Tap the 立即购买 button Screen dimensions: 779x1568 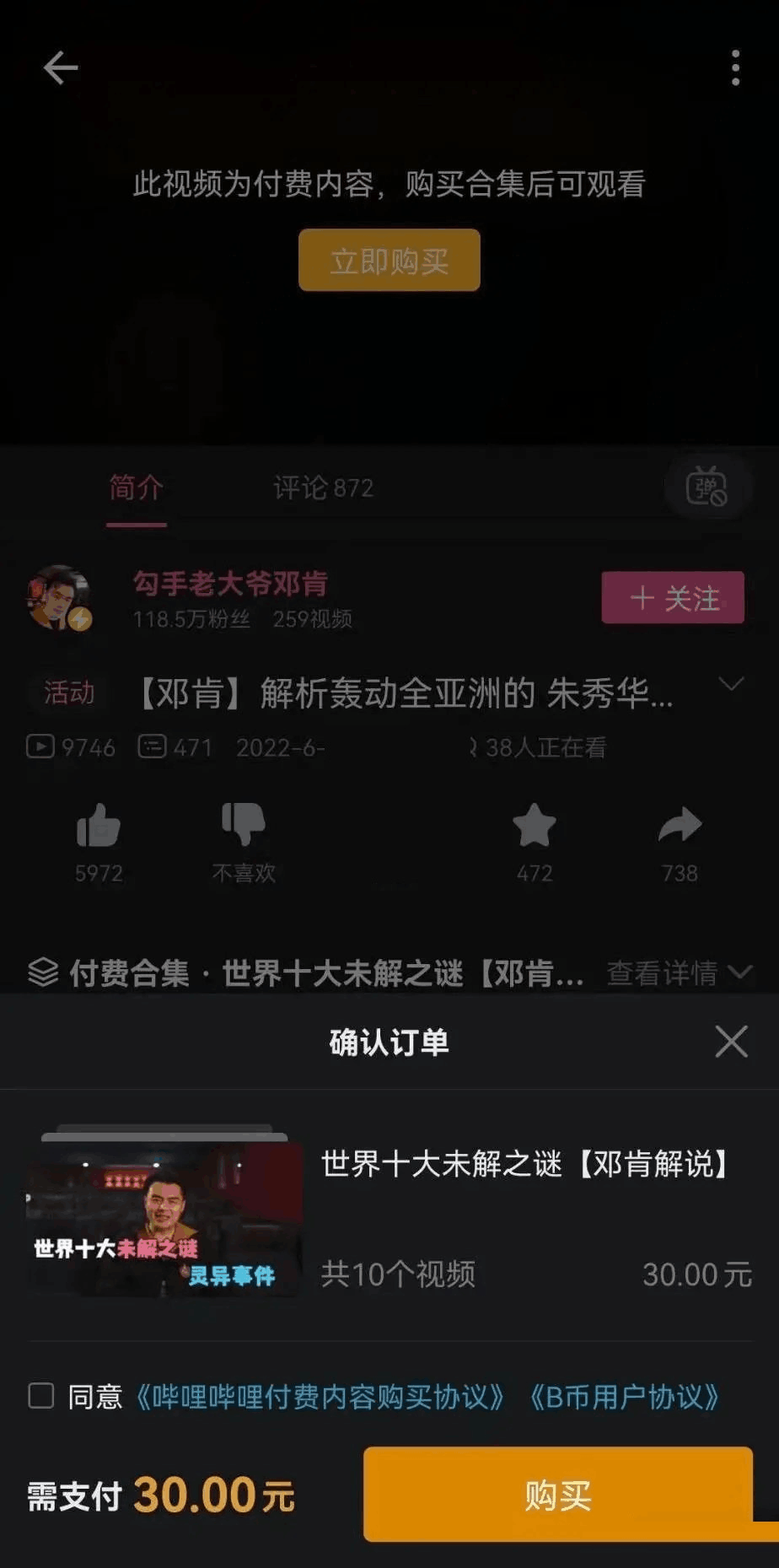389,261
